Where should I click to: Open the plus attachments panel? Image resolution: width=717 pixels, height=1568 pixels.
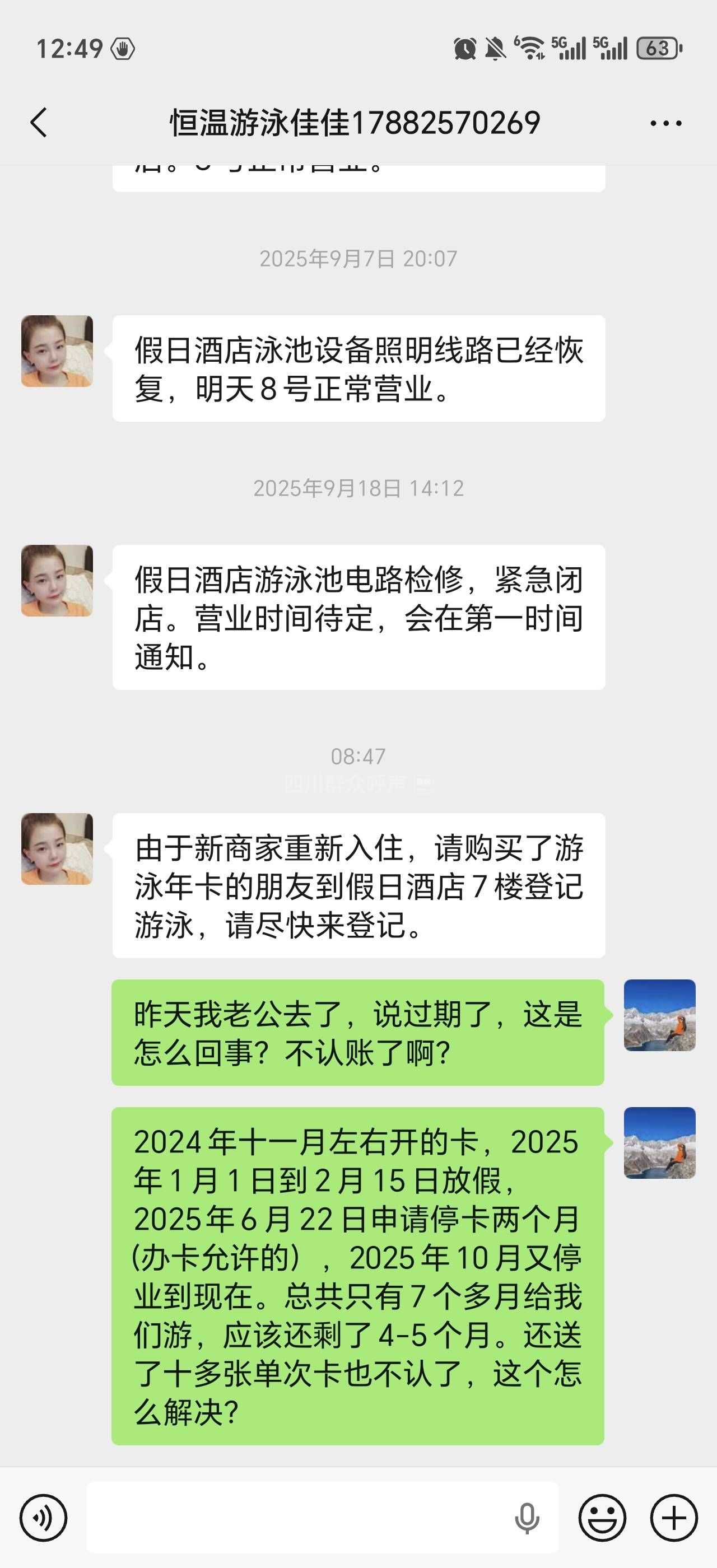pyautogui.click(x=674, y=1518)
